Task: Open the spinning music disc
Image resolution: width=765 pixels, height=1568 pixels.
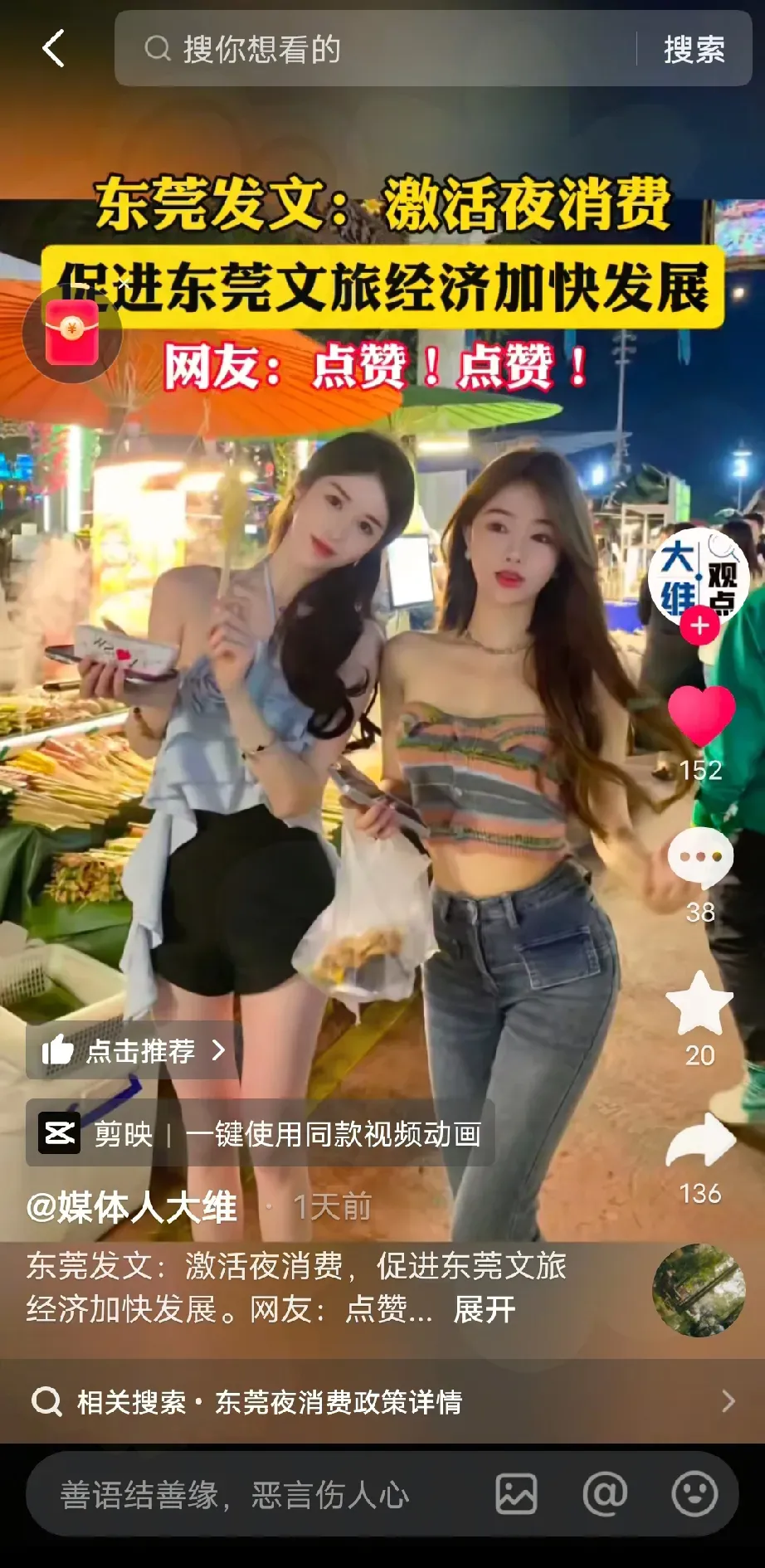Action: [x=699, y=1290]
